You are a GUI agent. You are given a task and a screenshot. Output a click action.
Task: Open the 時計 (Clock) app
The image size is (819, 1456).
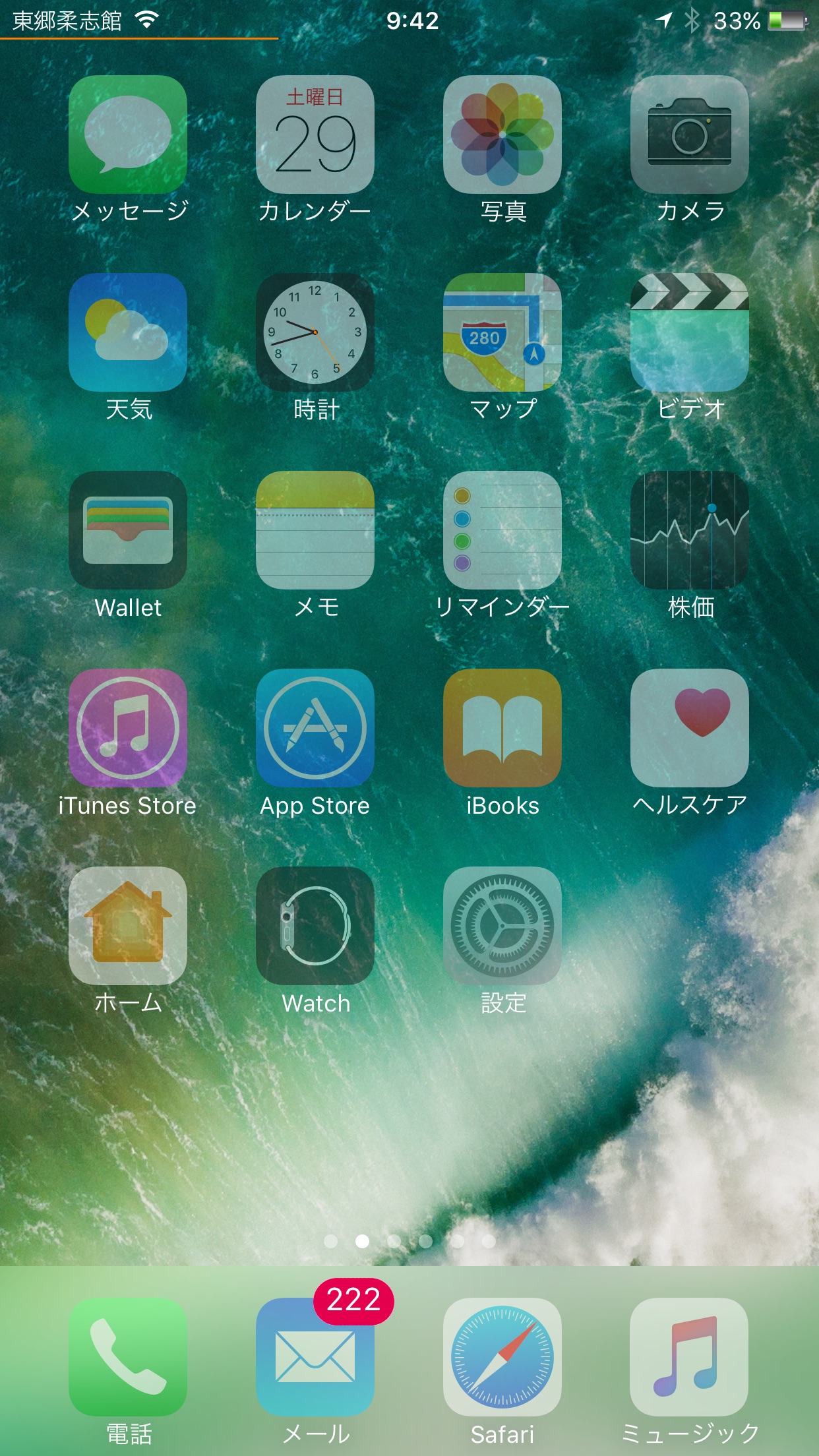pos(315,332)
